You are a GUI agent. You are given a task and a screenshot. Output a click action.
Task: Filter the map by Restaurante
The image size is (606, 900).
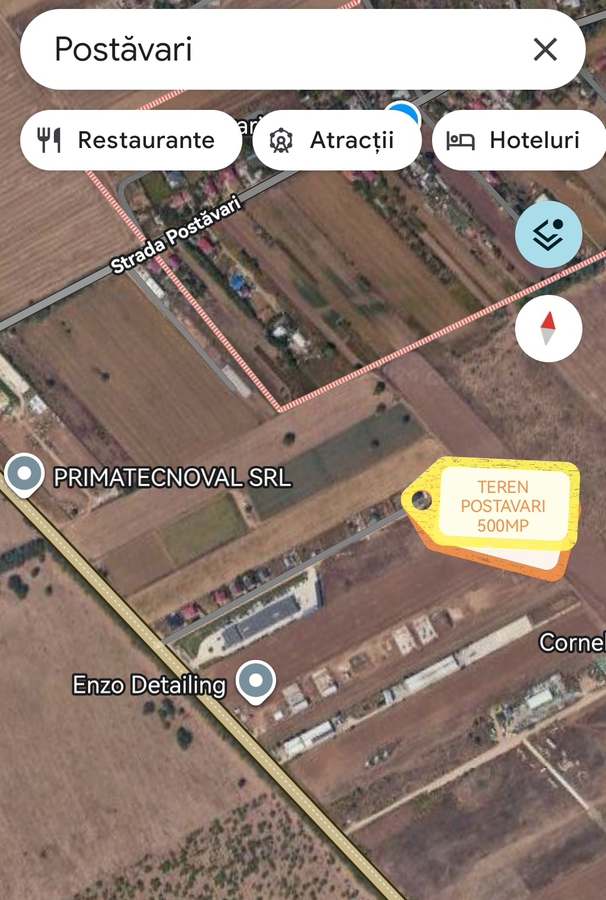coord(130,140)
